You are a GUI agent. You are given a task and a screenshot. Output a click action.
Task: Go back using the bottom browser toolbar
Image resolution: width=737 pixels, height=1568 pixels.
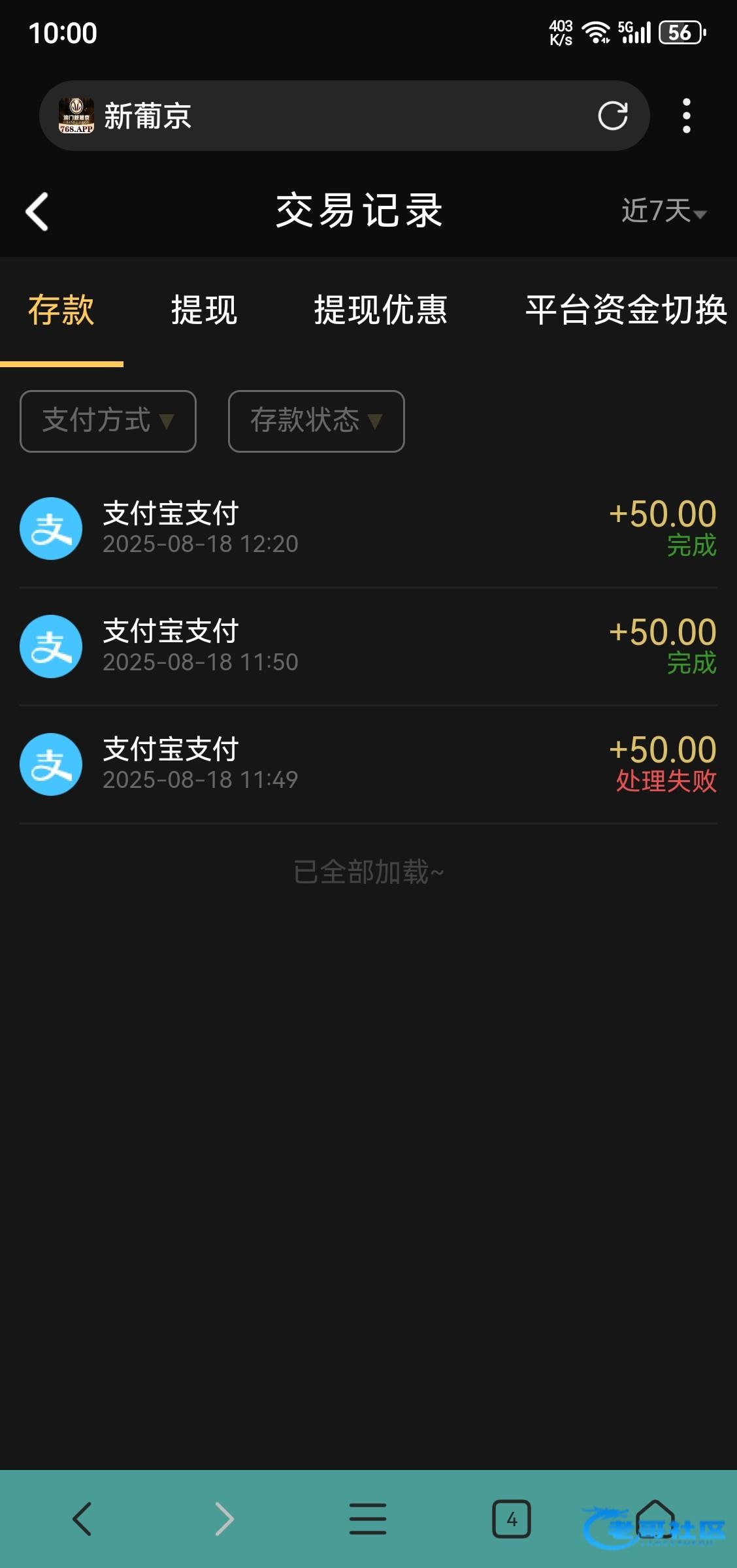click(82, 1518)
